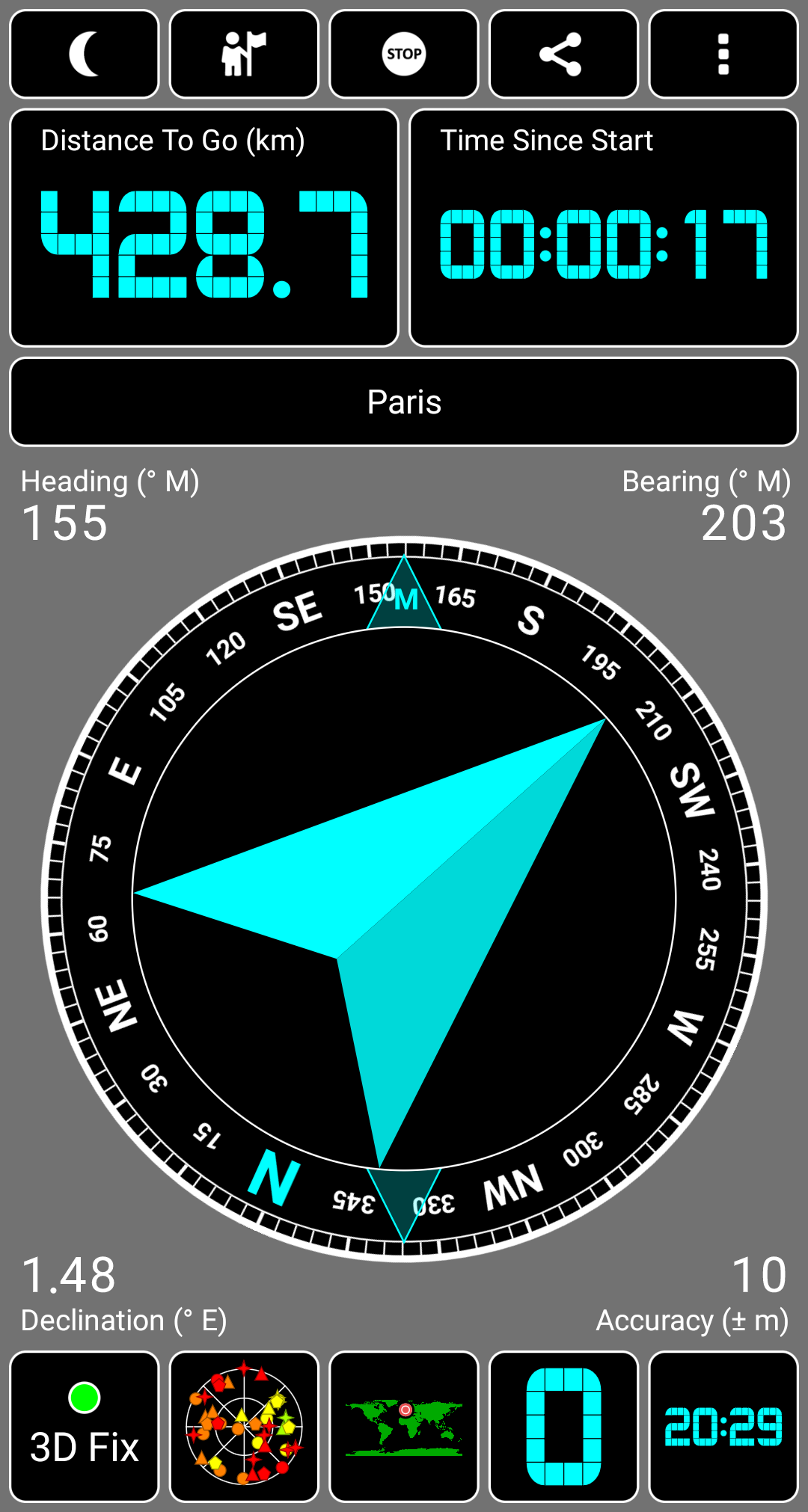
Task: Select the Paris destination bar
Action: tap(403, 401)
